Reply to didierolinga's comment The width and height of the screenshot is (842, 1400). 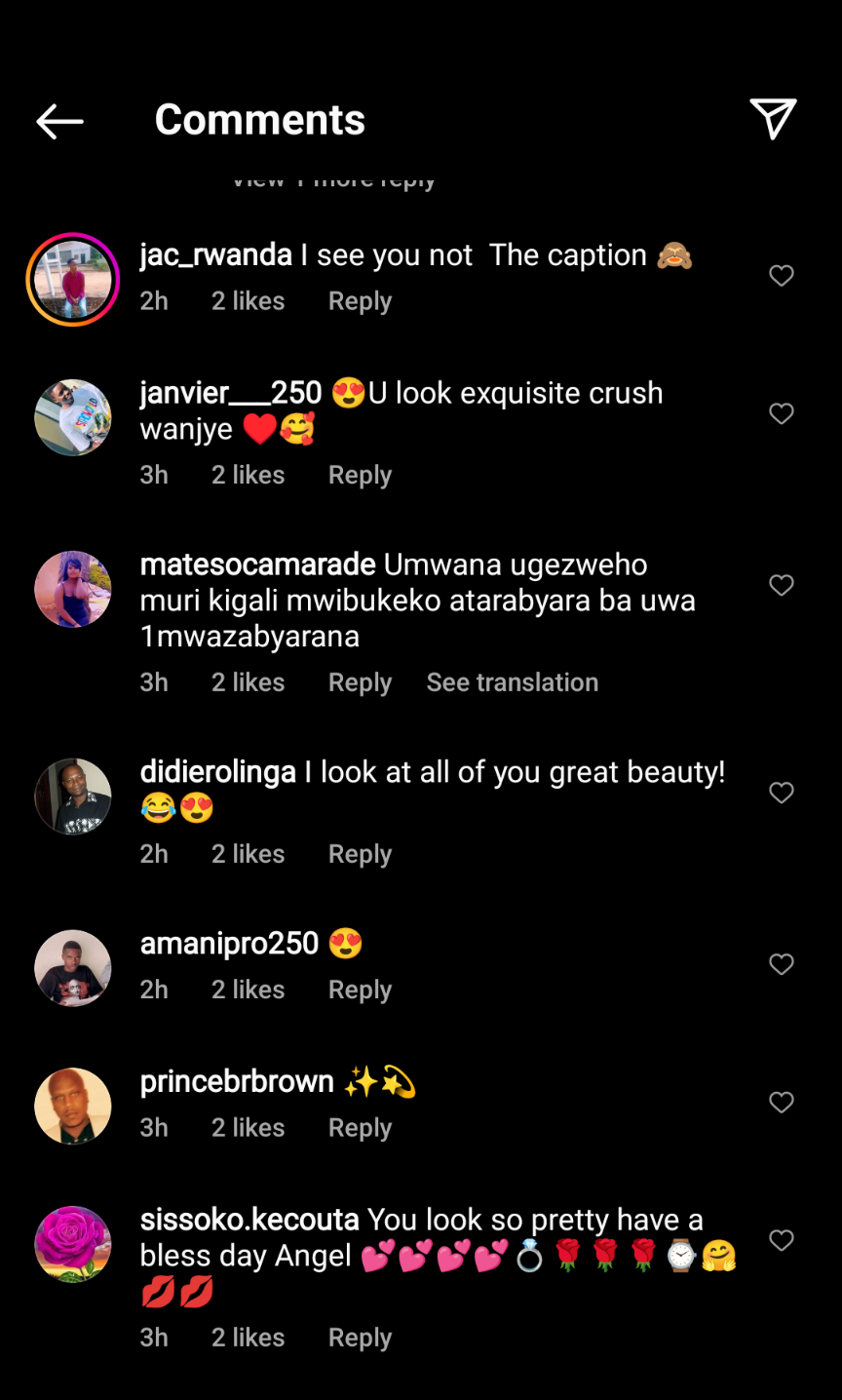pyautogui.click(x=360, y=854)
